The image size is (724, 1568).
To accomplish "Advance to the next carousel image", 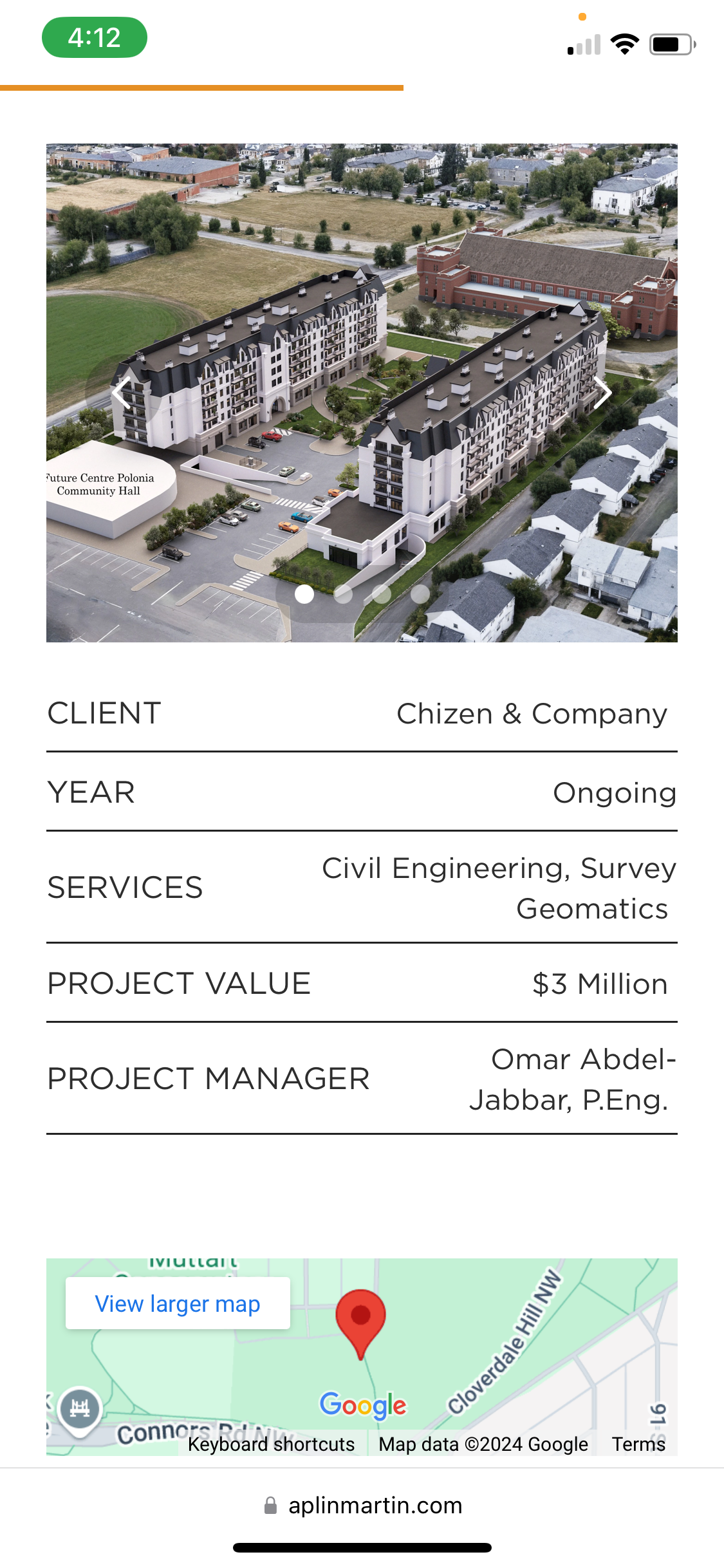I will (602, 392).
